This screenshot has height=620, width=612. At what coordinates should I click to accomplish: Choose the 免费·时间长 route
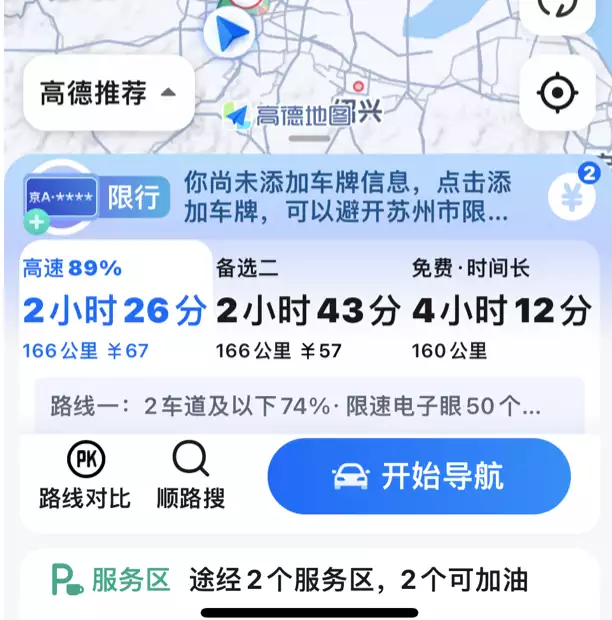pyautogui.click(x=500, y=308)
